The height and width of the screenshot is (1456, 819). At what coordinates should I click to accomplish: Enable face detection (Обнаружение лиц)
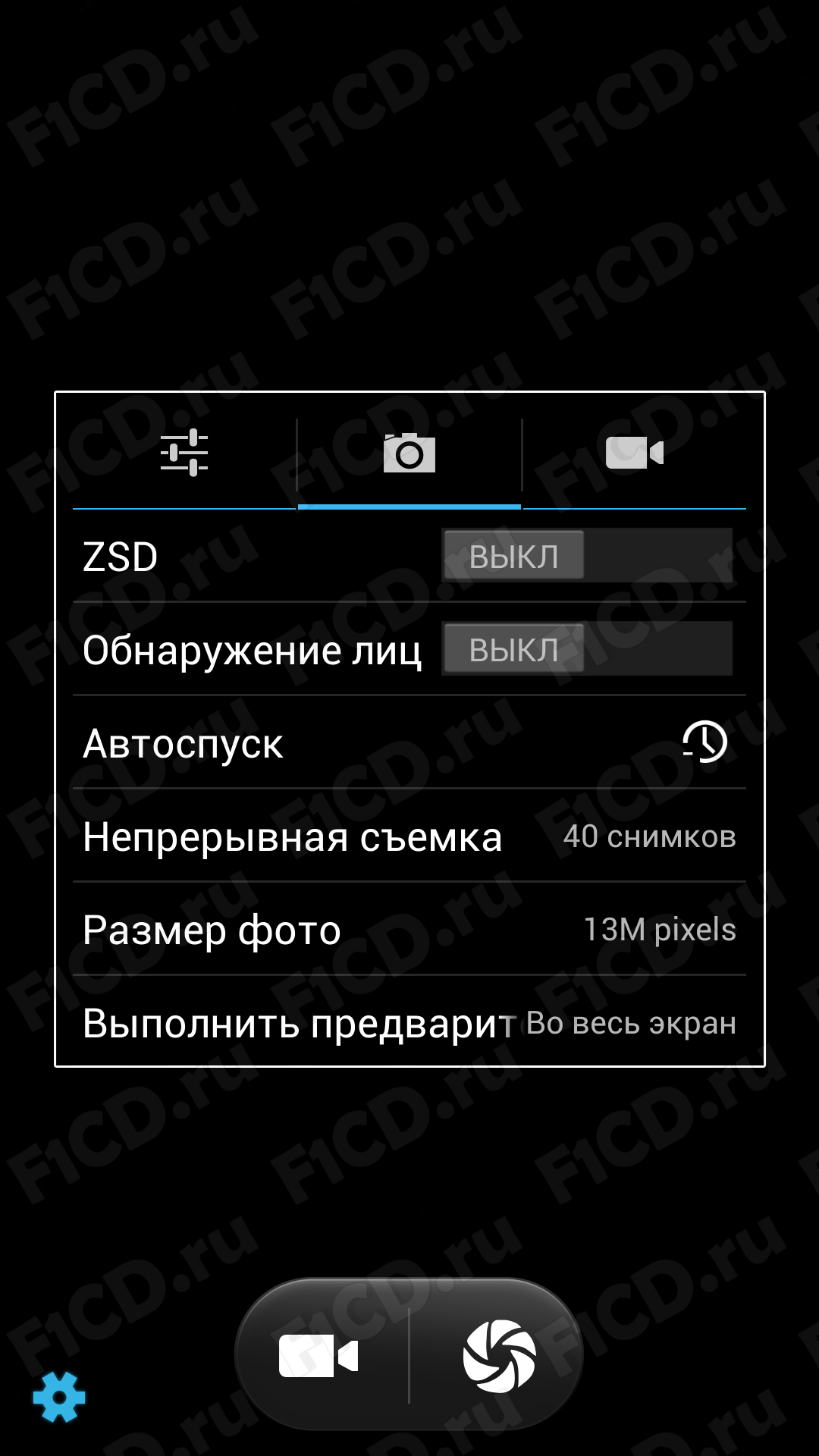(x=587, y=649)
